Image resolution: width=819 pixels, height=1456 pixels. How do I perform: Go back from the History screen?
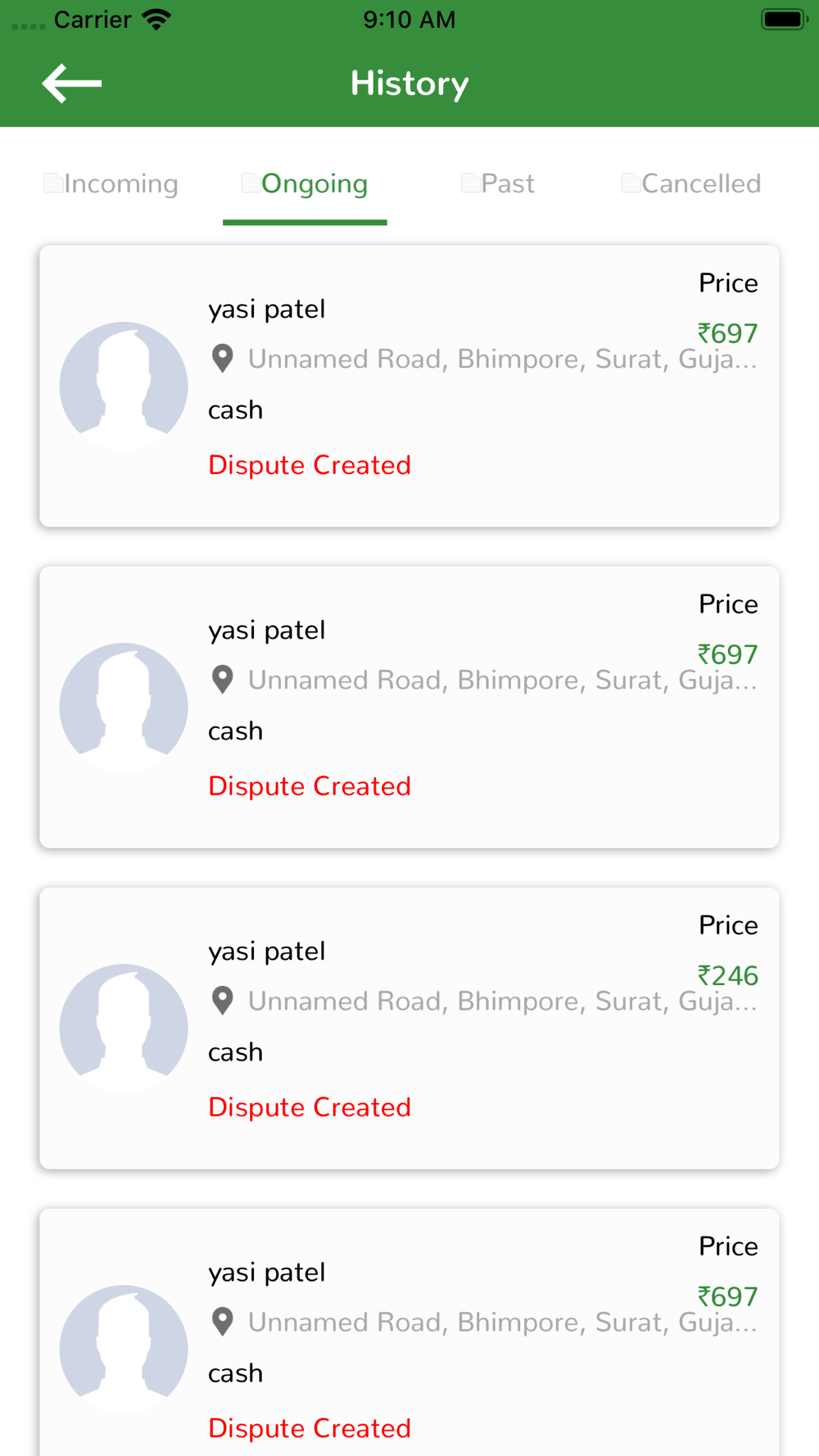tap(72, 84)
